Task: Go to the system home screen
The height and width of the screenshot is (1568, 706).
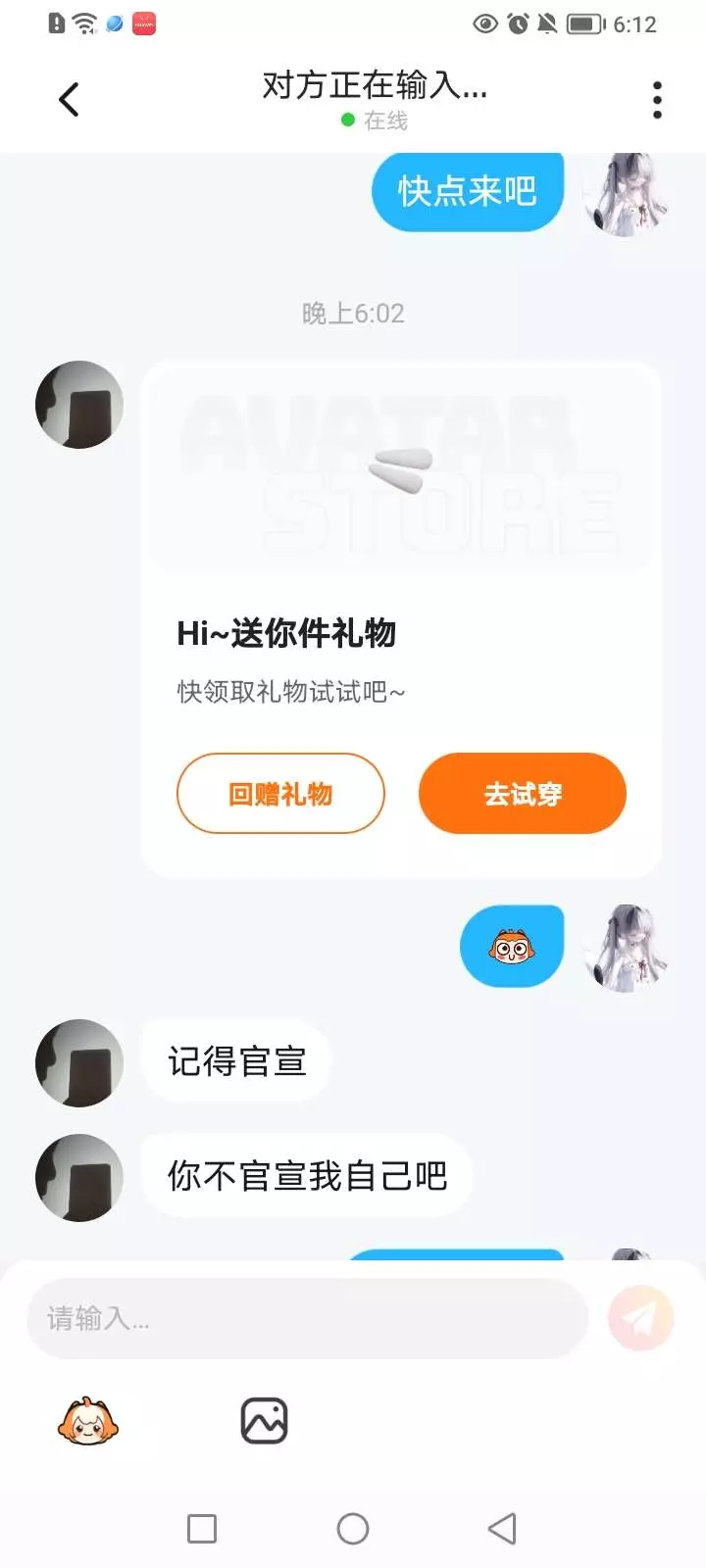Action: click(x=353, y=1529)
